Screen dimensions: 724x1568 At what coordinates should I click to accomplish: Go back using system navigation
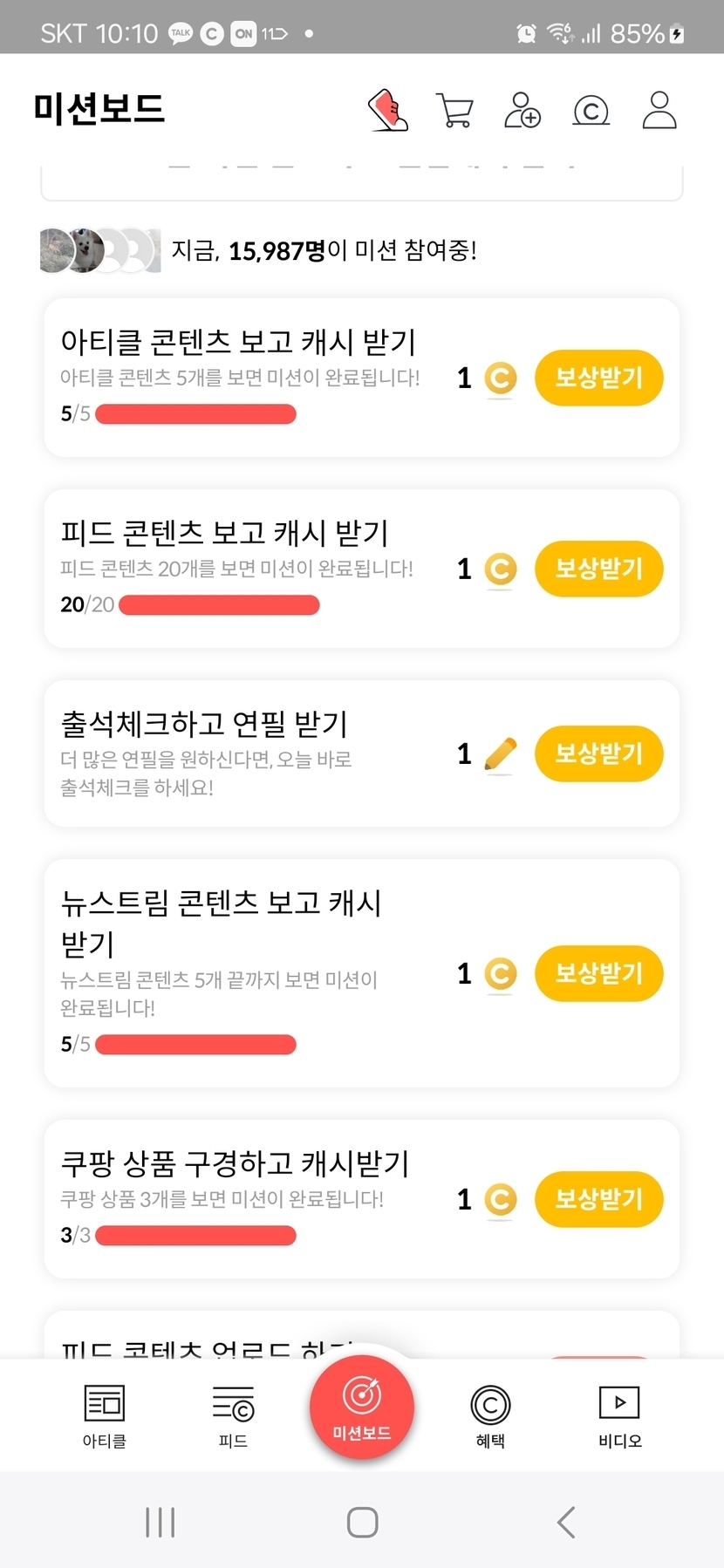[x=566, y=1523]
